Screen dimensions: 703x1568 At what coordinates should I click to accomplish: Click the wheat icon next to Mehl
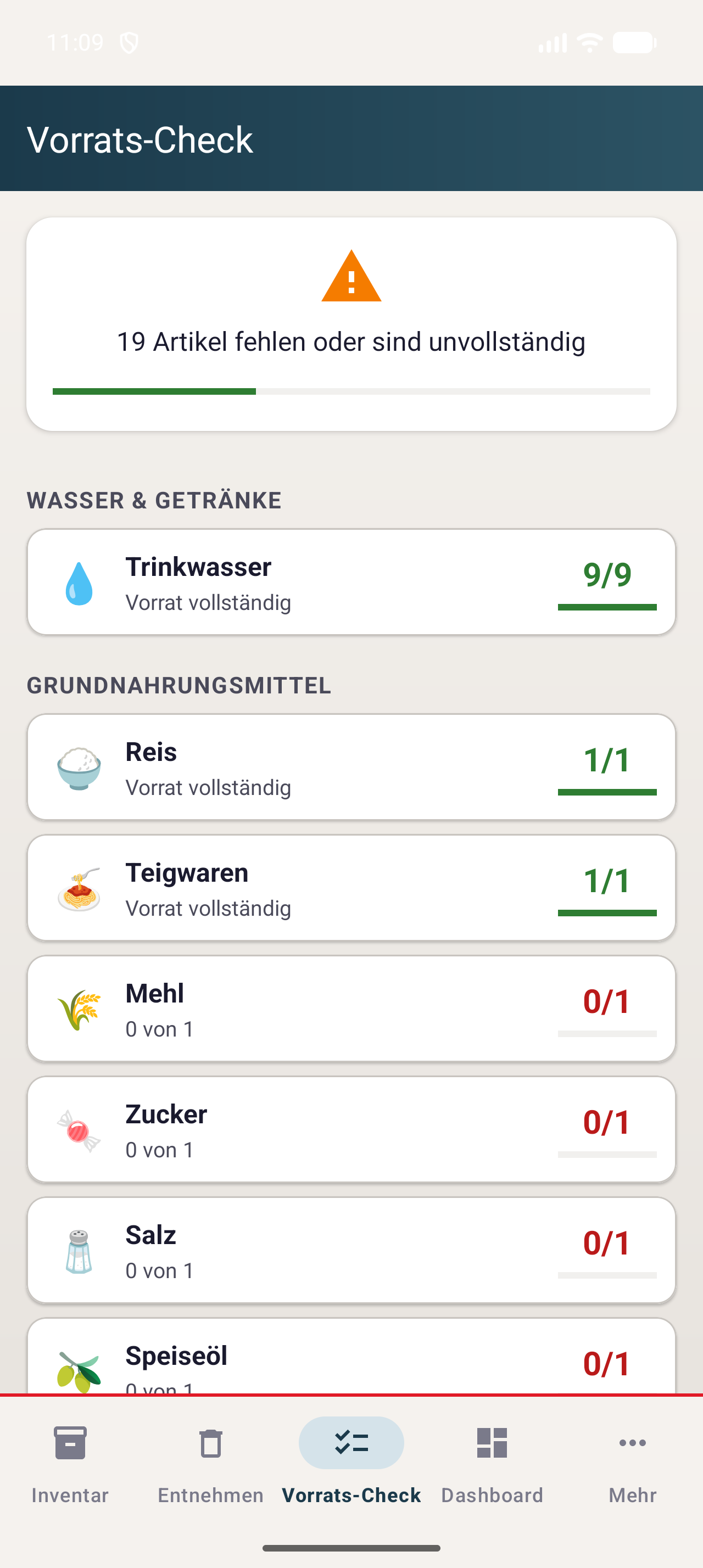(79, 1008)
